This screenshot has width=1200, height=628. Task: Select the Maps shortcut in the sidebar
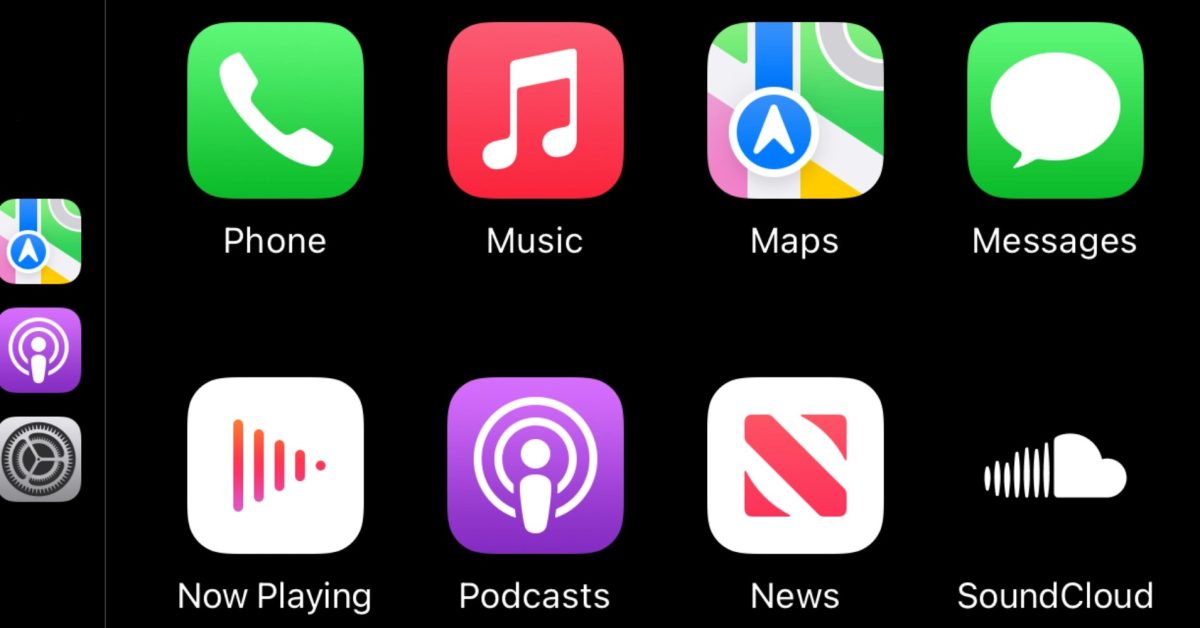[x=40, y=241]
